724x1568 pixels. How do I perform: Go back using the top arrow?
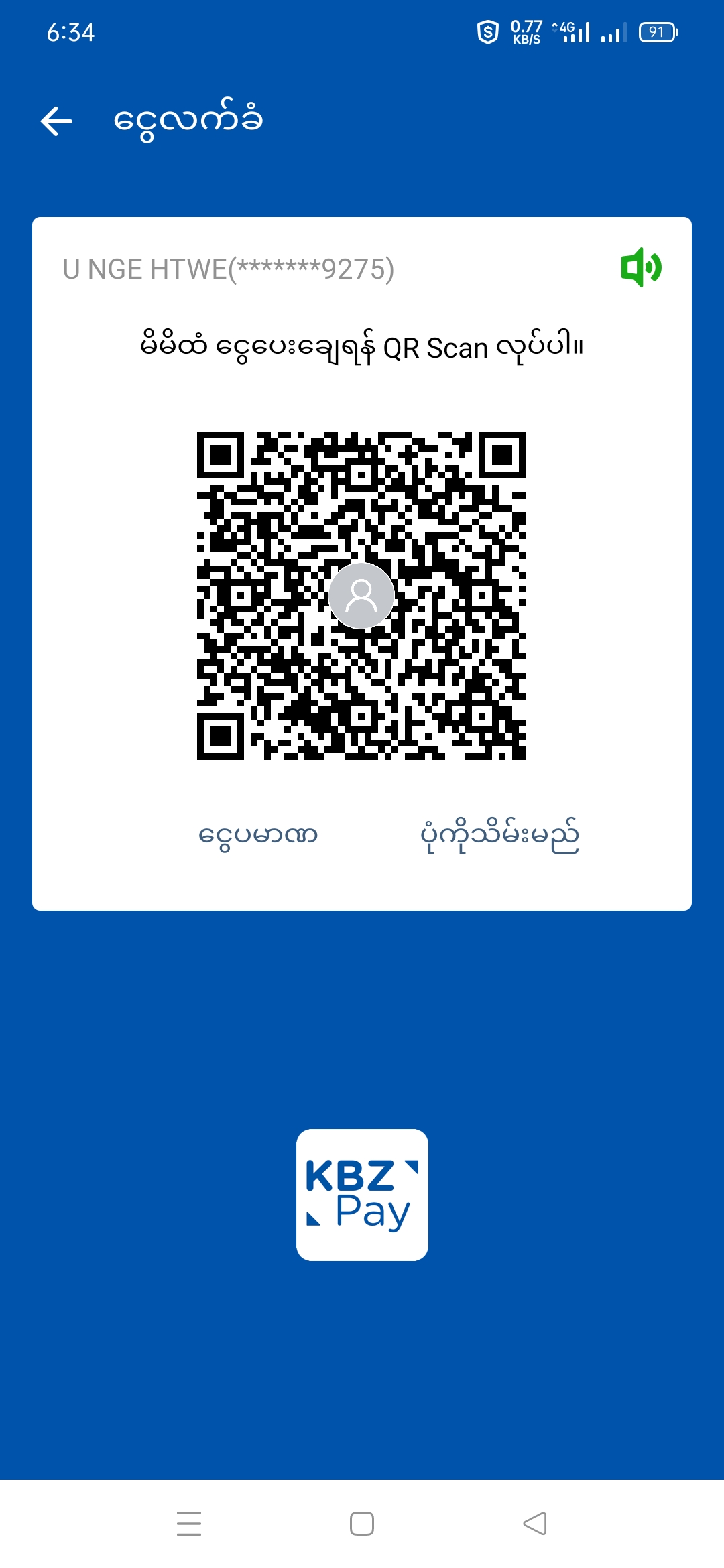[x=56, y=121]
